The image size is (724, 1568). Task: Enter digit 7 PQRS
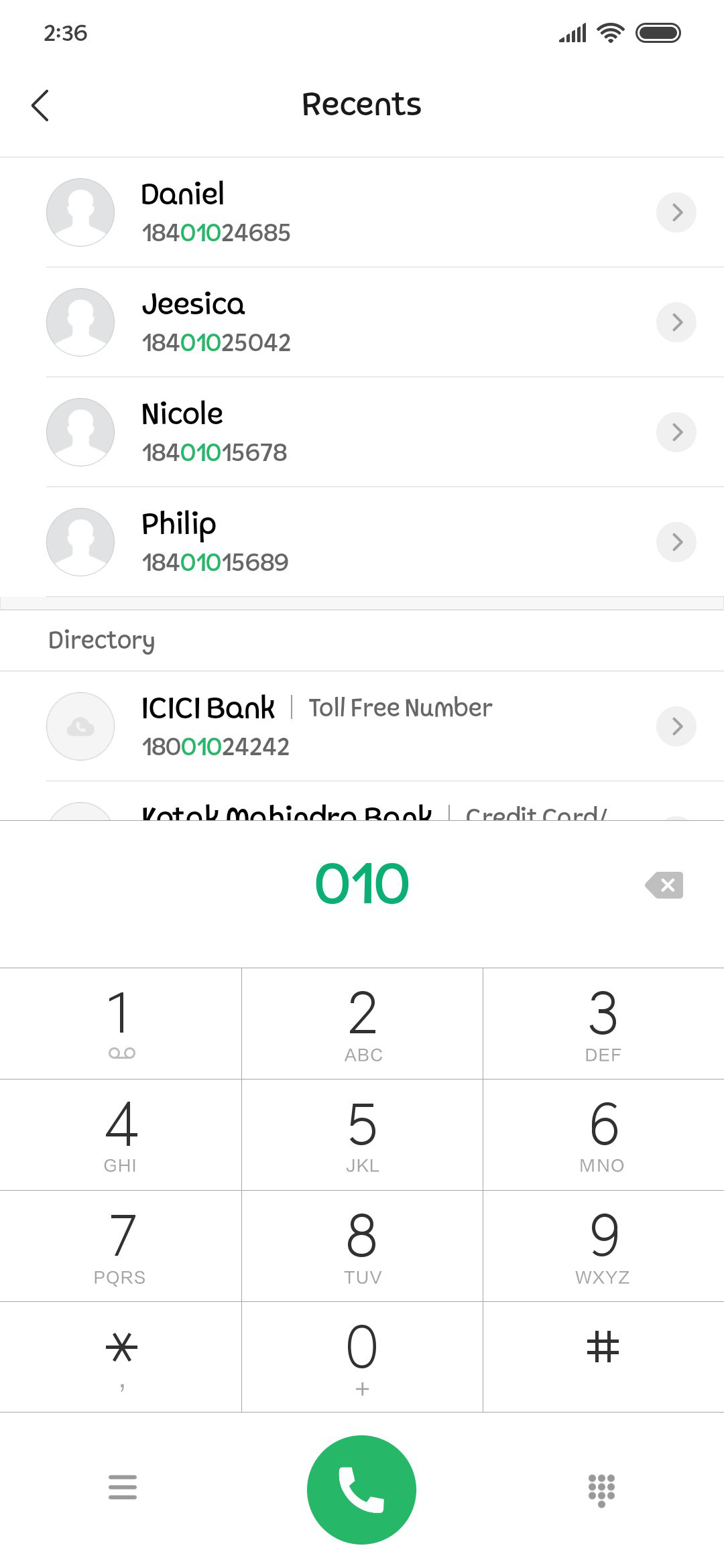(x=121, y=1246)
